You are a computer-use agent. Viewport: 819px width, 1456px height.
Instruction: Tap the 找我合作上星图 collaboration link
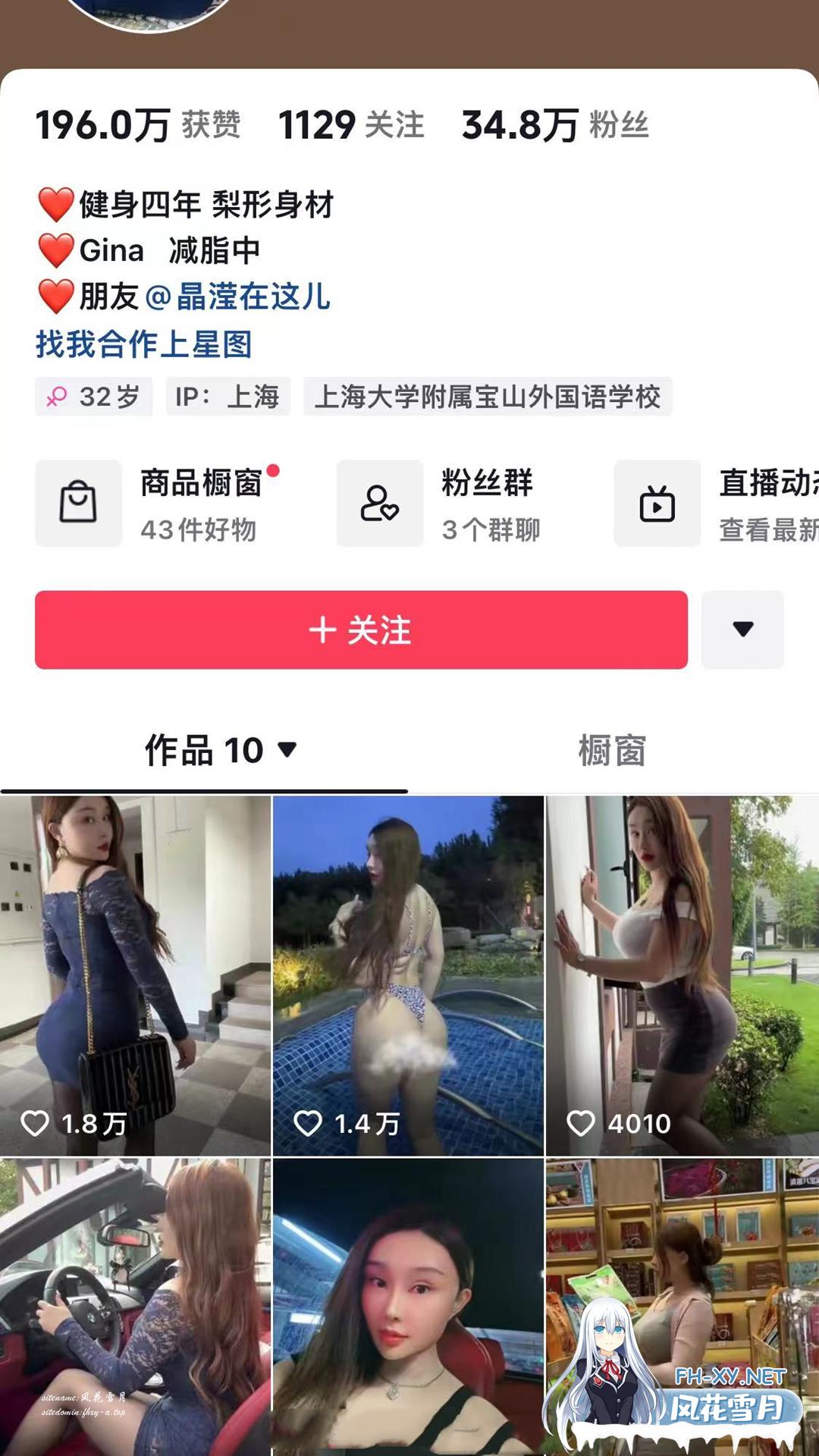144,344
